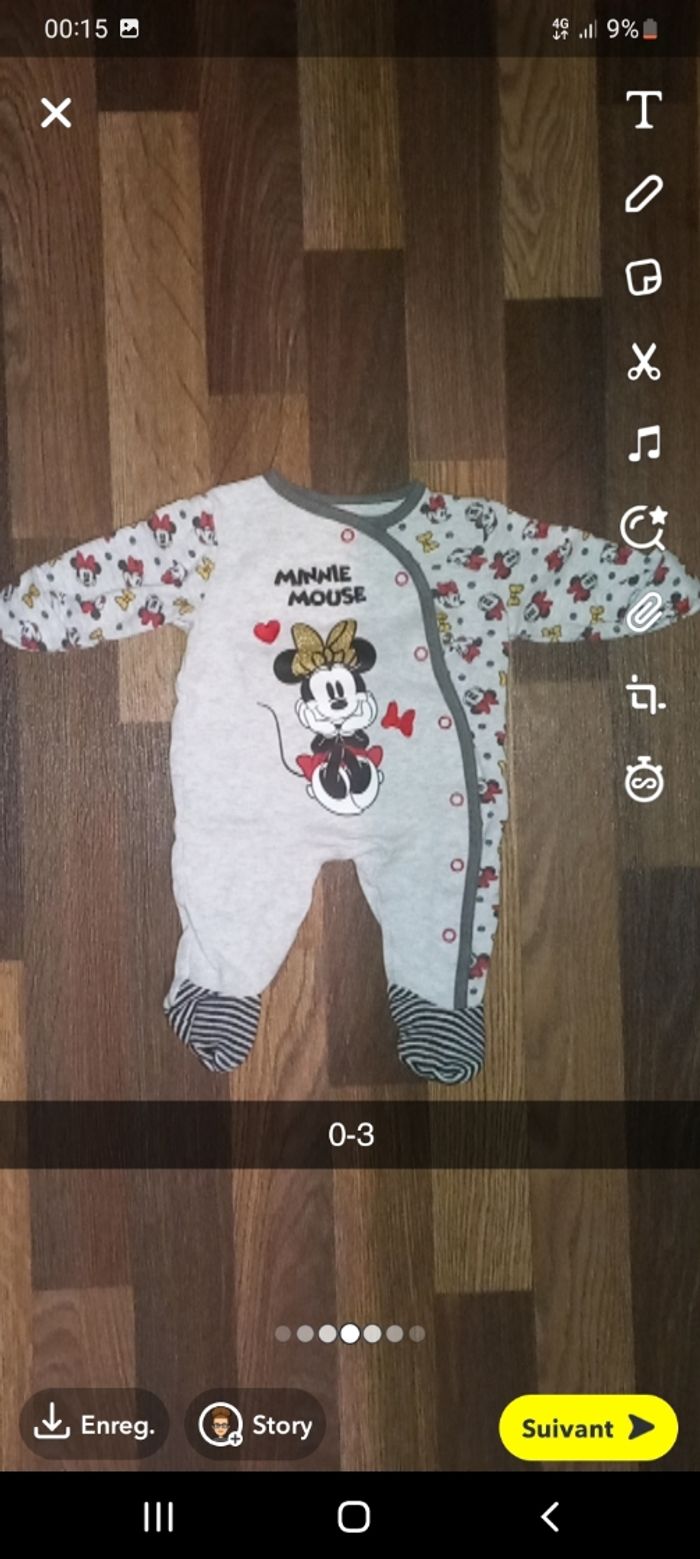700x1559 pixels.
Task: Open the search lens with star icon
Action: 643,528
